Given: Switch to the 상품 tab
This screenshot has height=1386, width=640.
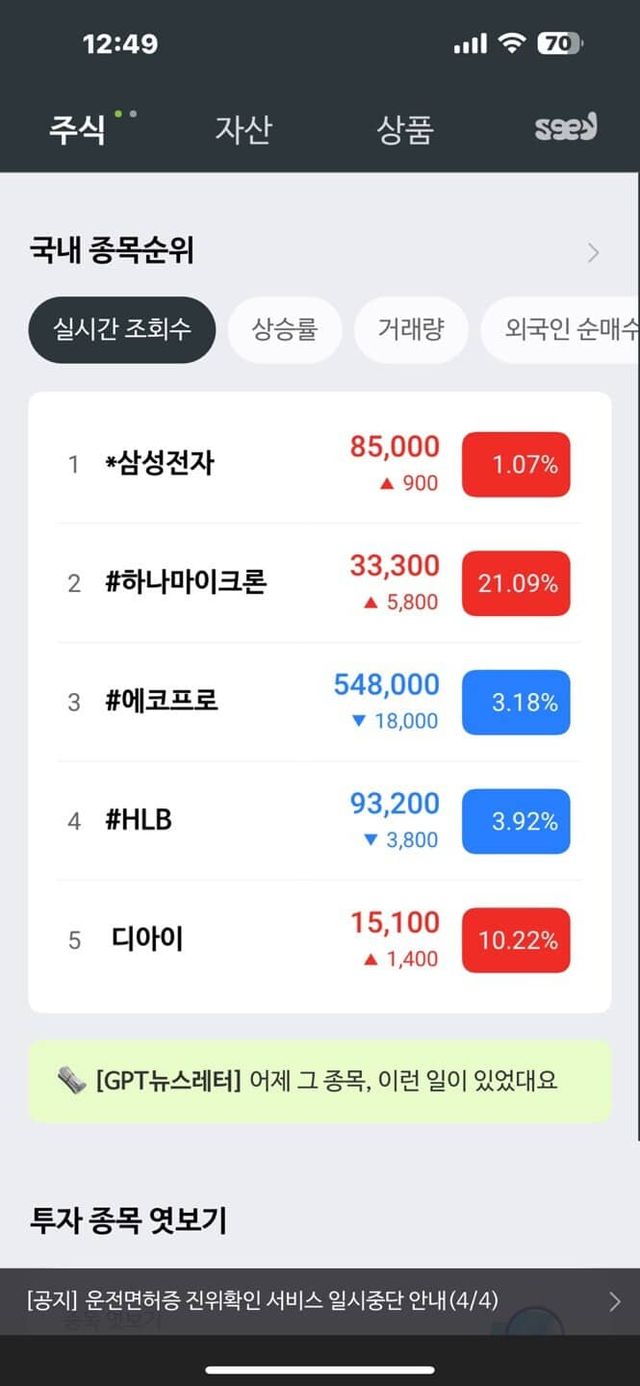Looking at the screenshot, I should (x=404, y=130).
